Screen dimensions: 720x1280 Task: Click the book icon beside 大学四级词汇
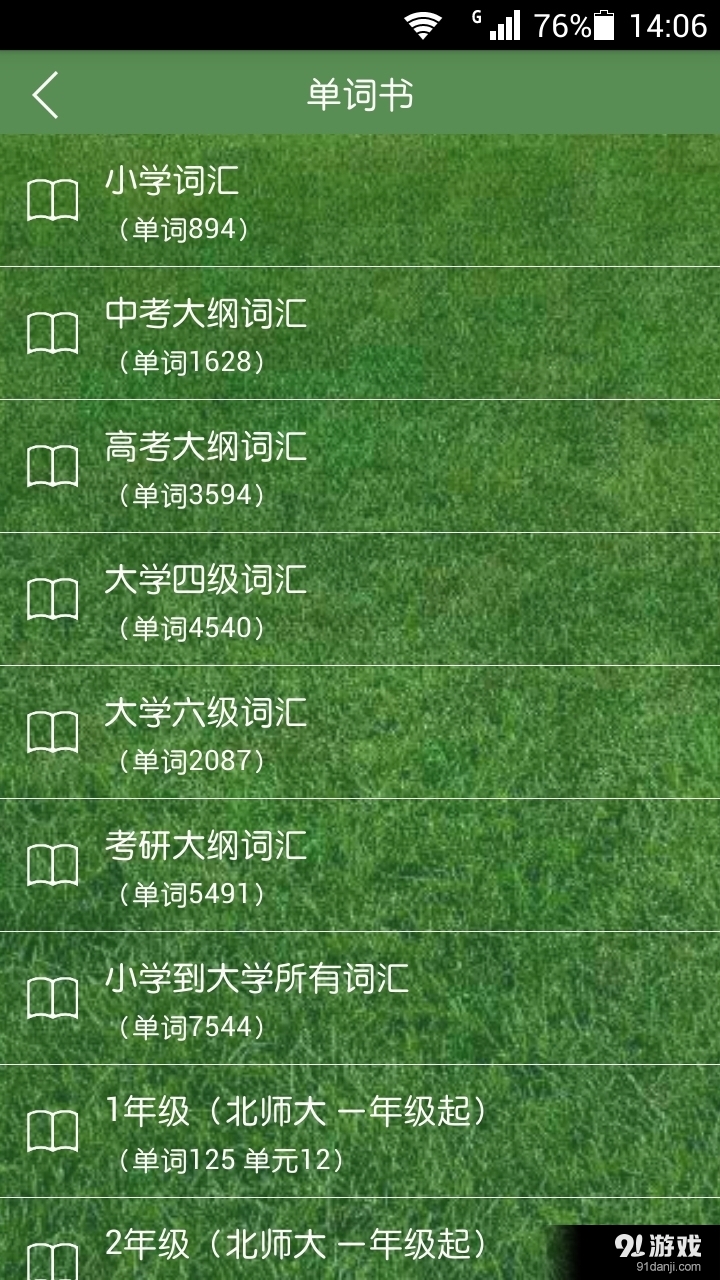[x=55, y=598]
